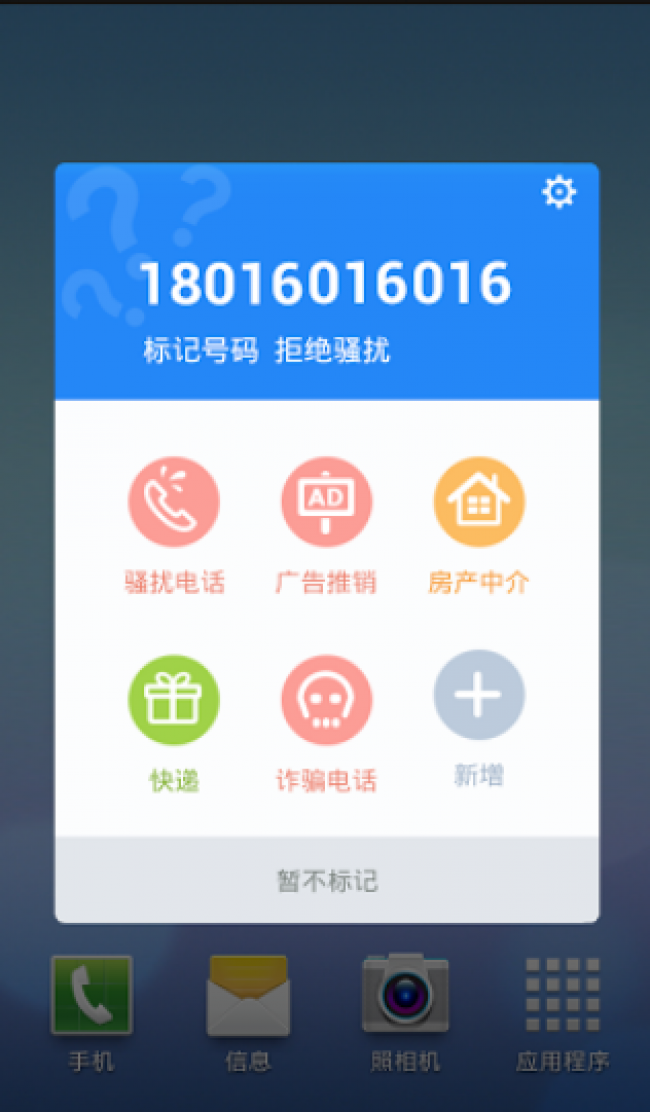This screenshot has width=650, height=1112.
Task: Dismiss with 暂不标记
Action: click(327, 880)
